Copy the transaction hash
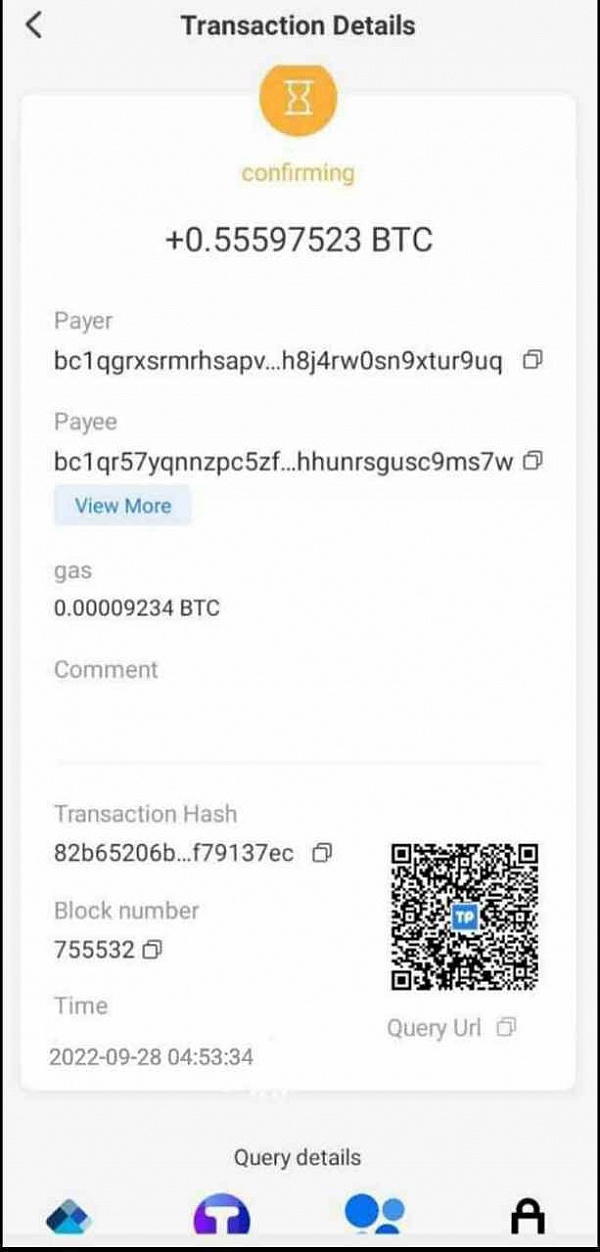The width and height of the screenshot is (600, 1252). 322,853
